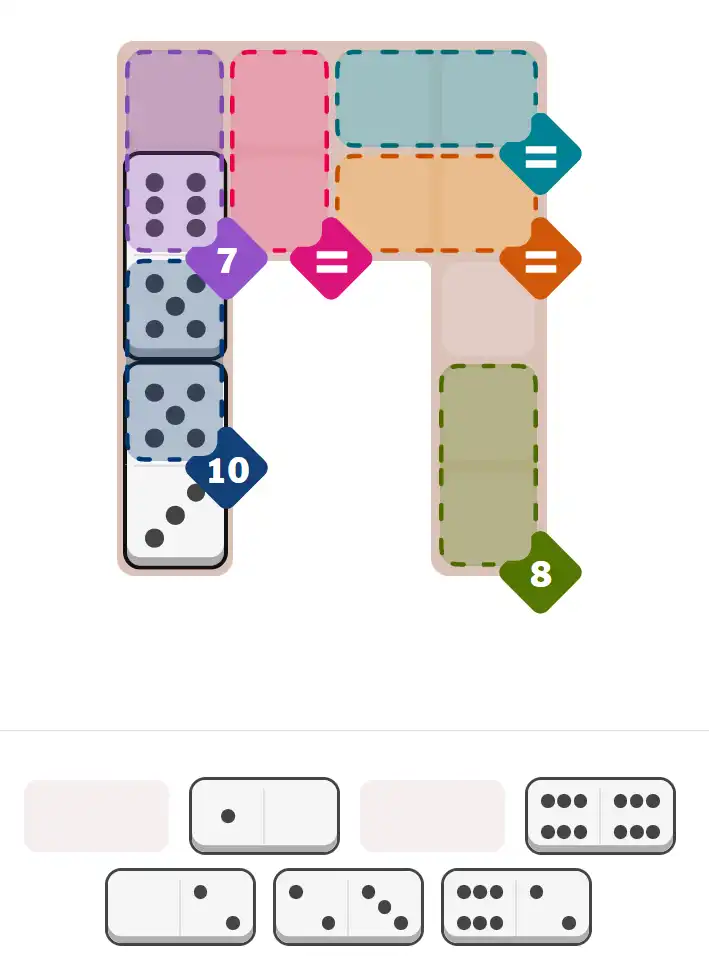Select the double-six domino in the tray
709x973 pixels.
[x=600, y=816]
